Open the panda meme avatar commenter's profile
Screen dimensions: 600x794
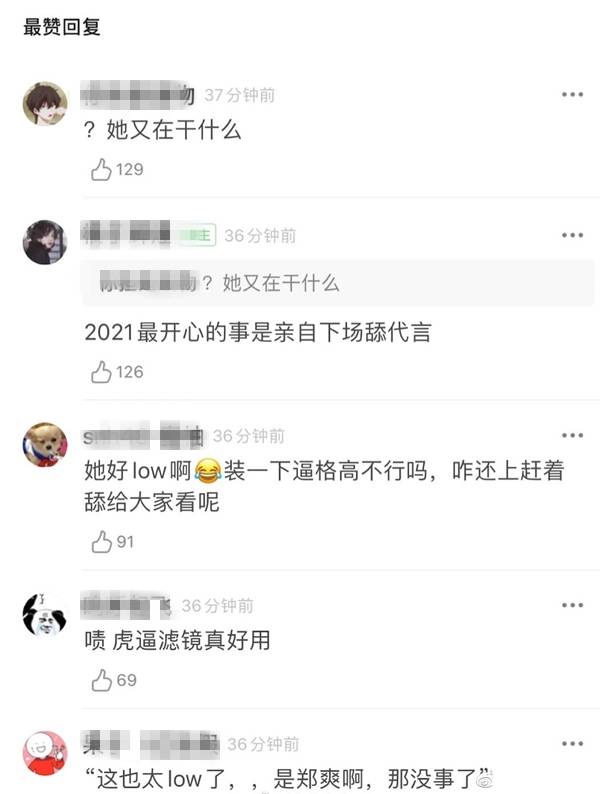pyautogui.click(x=45, y=615)
